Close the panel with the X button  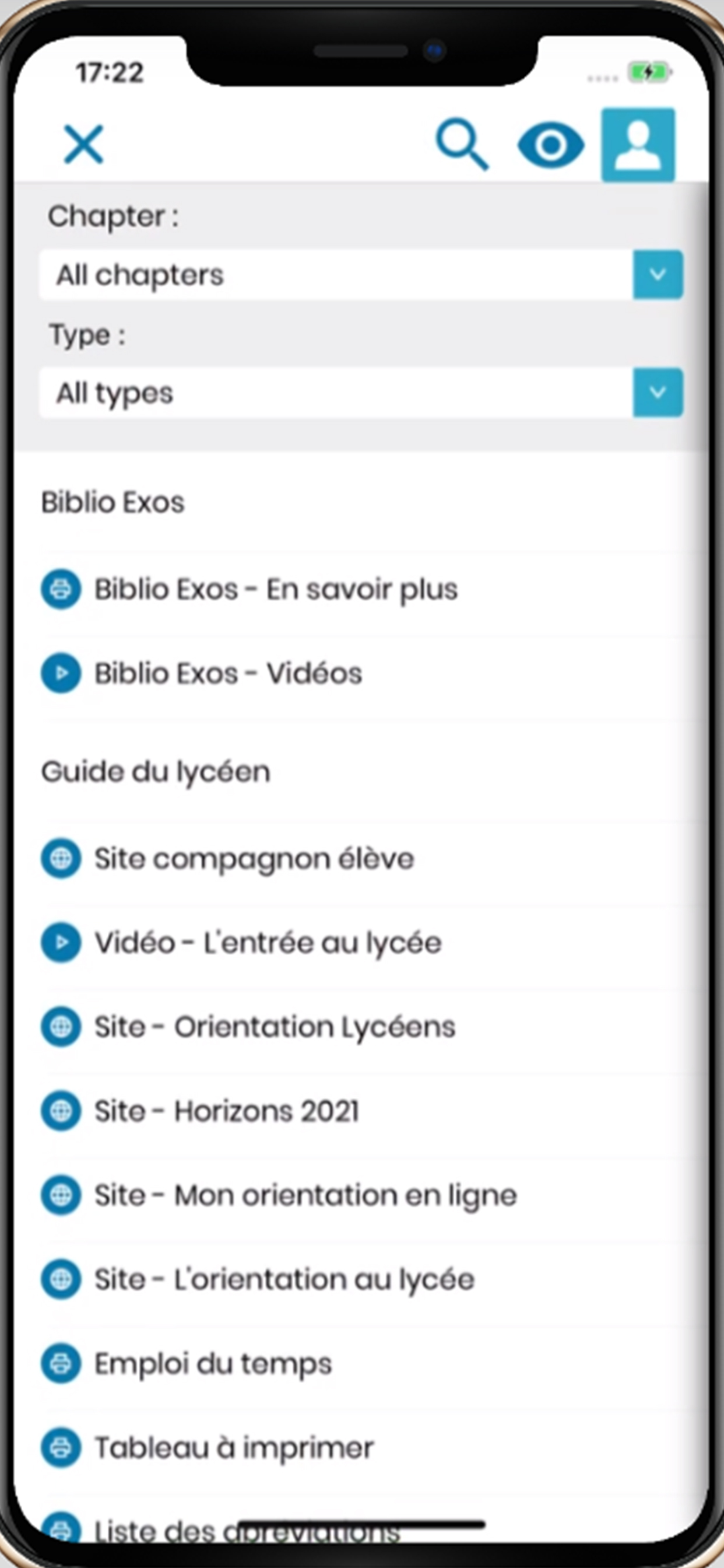(x=84, y=145)
